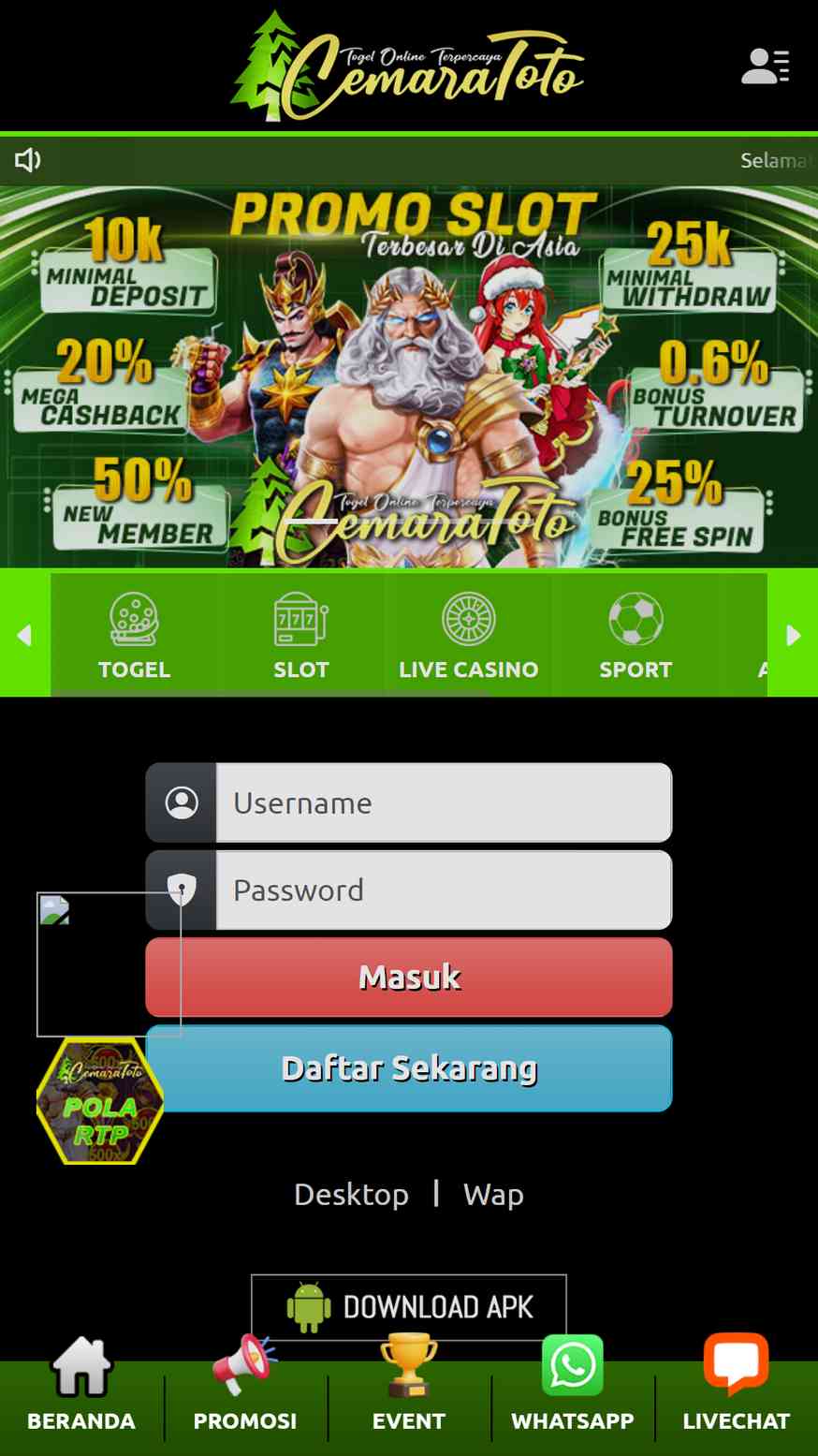Select the Sport category
This screenshot has height=1456, width=818.
pyautogui.click(x=635, y=635)
